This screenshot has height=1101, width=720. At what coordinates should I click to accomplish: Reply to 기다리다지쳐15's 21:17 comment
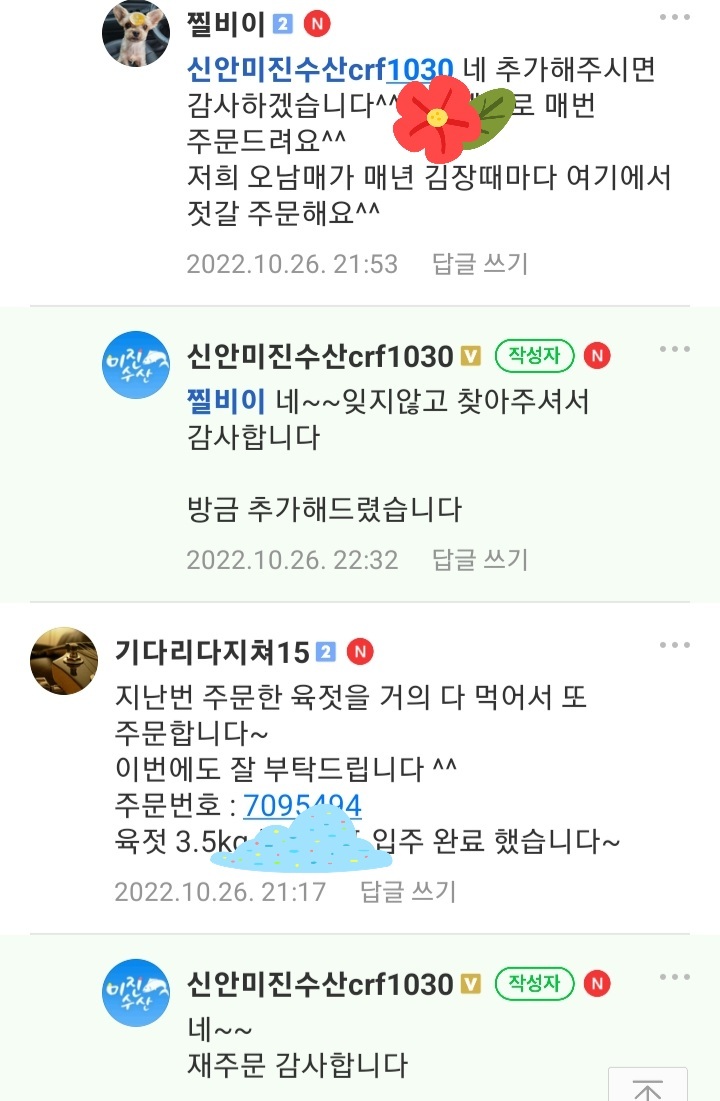408,892
